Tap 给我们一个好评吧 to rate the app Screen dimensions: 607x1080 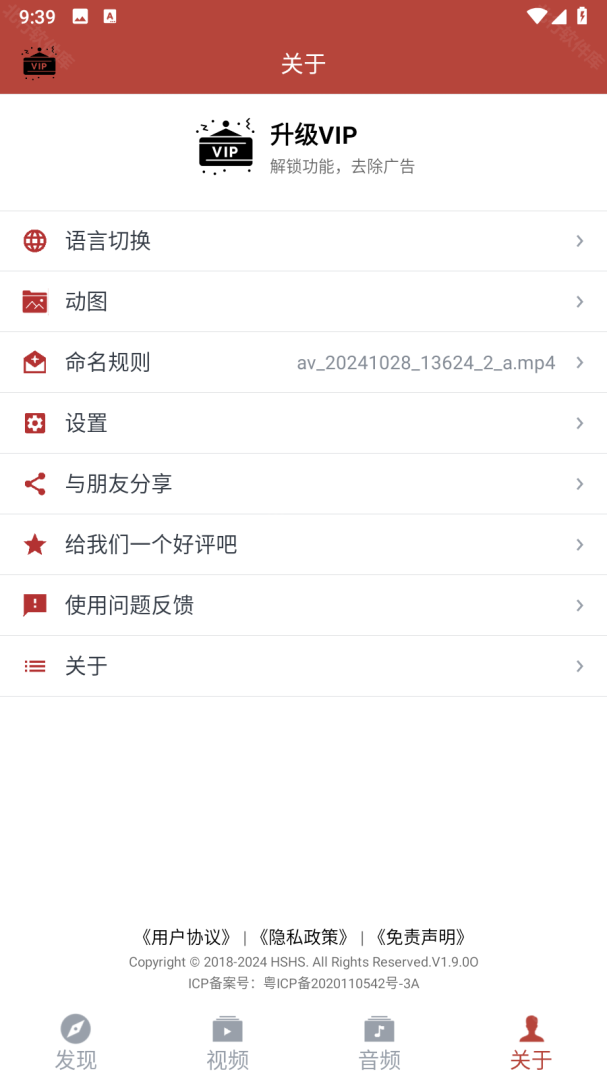pyautogui.click(x=303, y=544)
